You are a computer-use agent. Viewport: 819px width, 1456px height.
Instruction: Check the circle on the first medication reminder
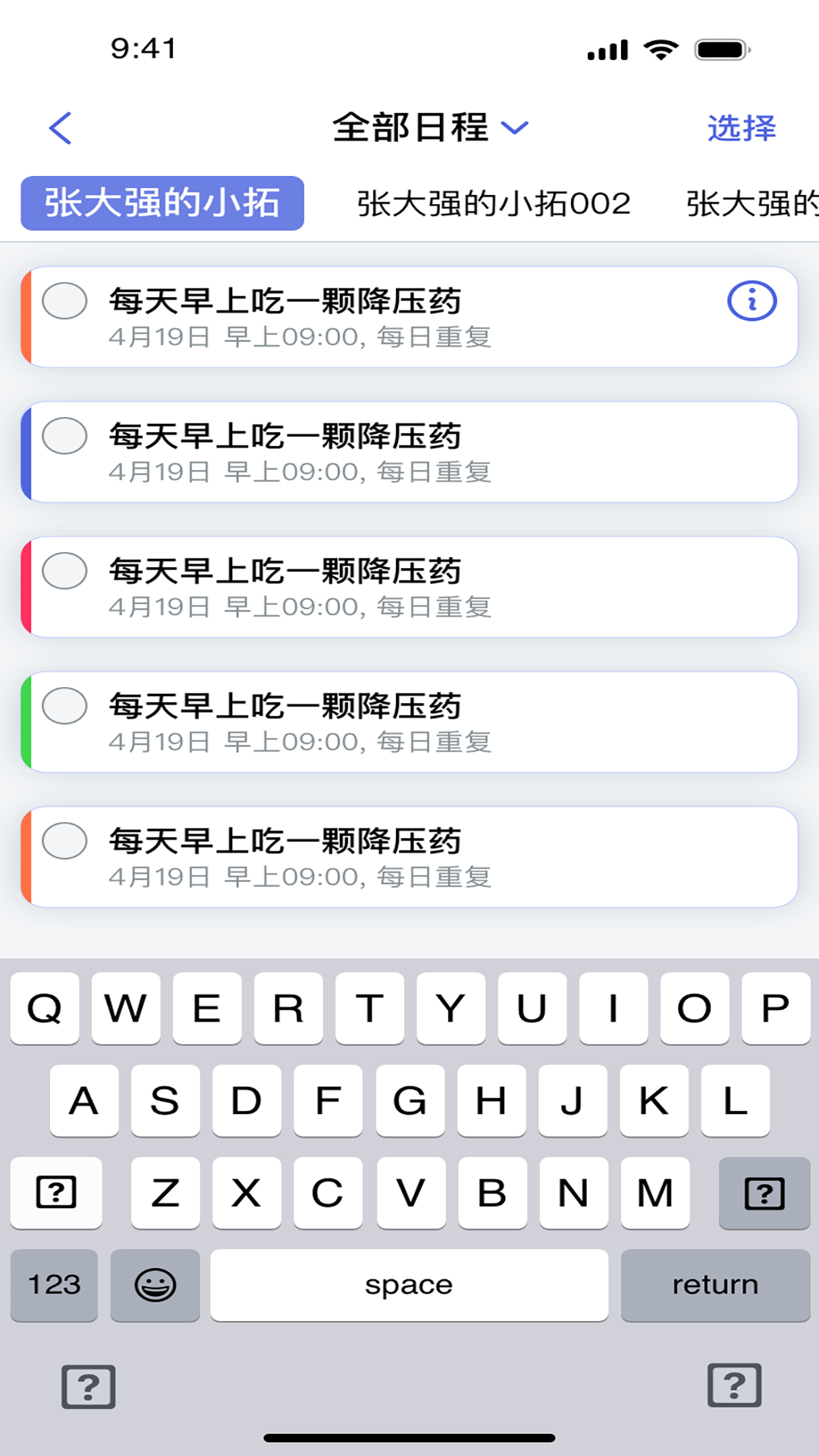pyautogui.click(x=64, y=300)
